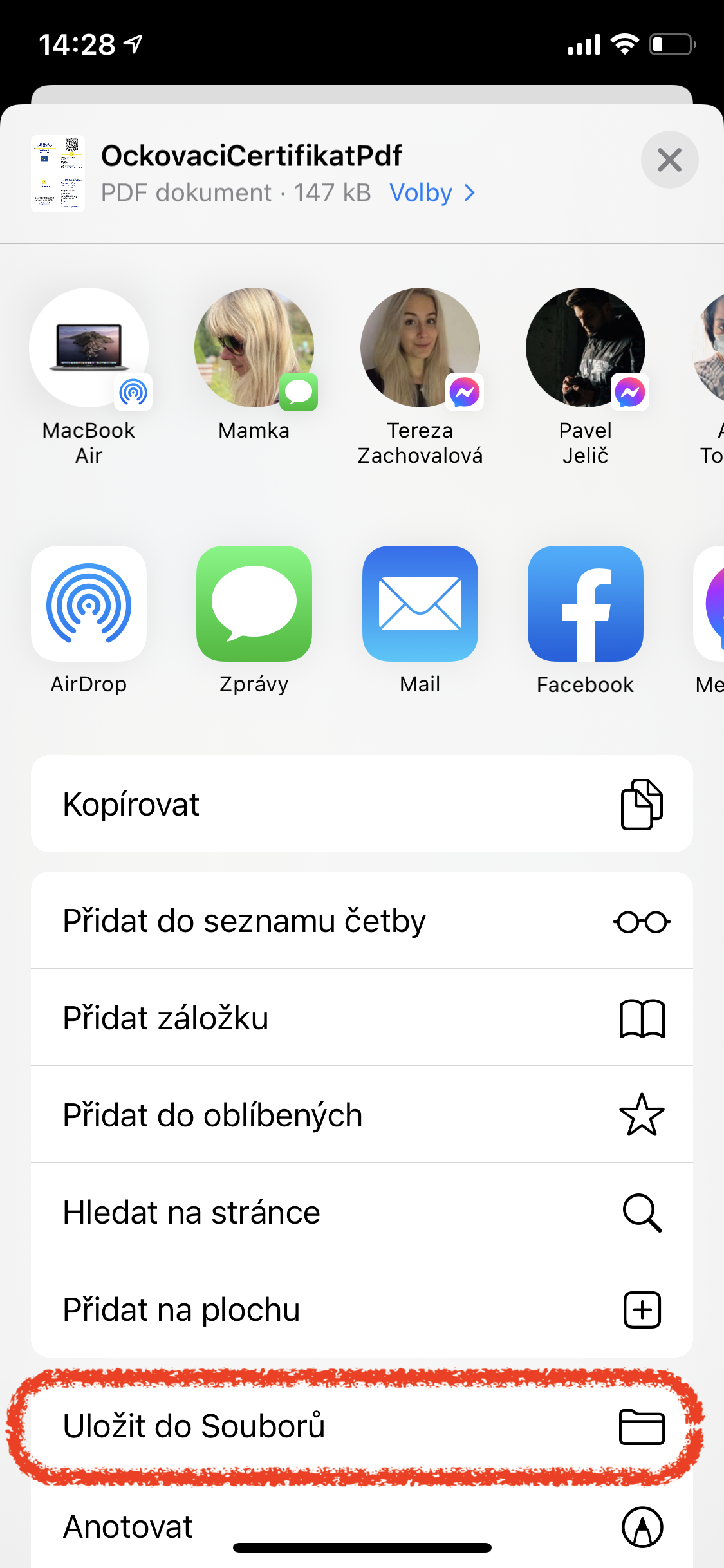Viewport: 724px width, 1568px height.
Task: Select the AirDrop app icon
Action: point(89,604)
